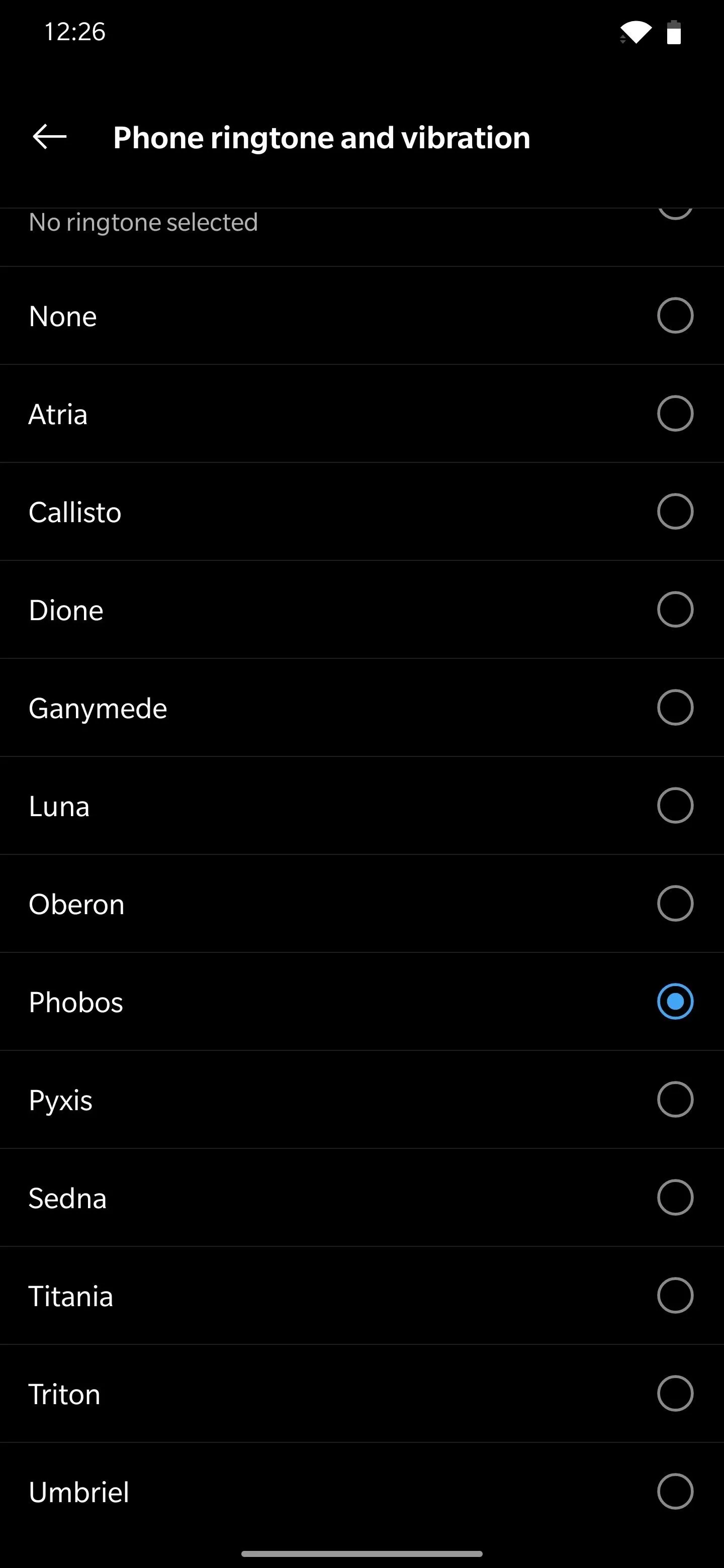Pick Dione as the phone ringtone
The width and height of the screenshot is (724, 1568).
[x=361, y=609]
